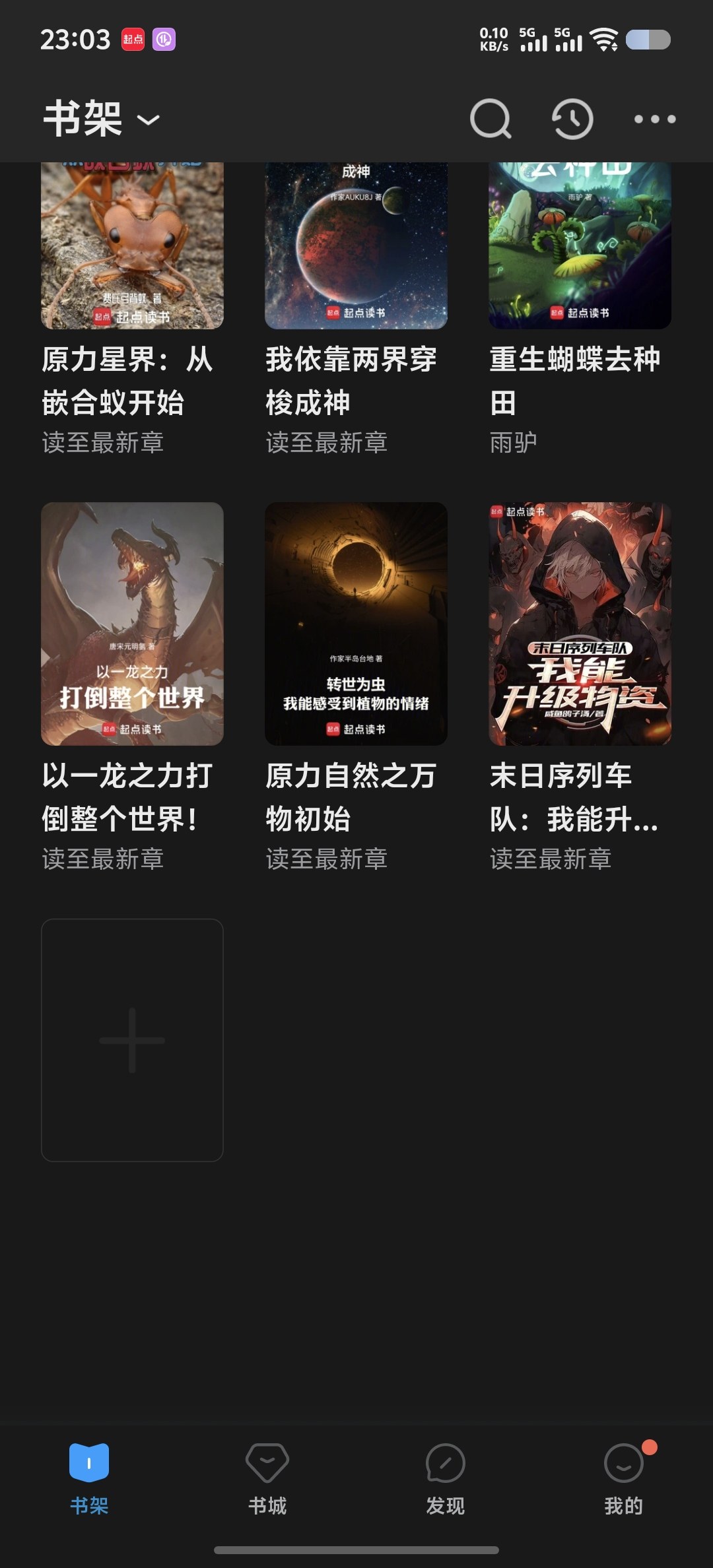This screenshot has width=713, height=1568.
Task: Open the book 重生蝴蝶去种田
Action: pos(580,251)
